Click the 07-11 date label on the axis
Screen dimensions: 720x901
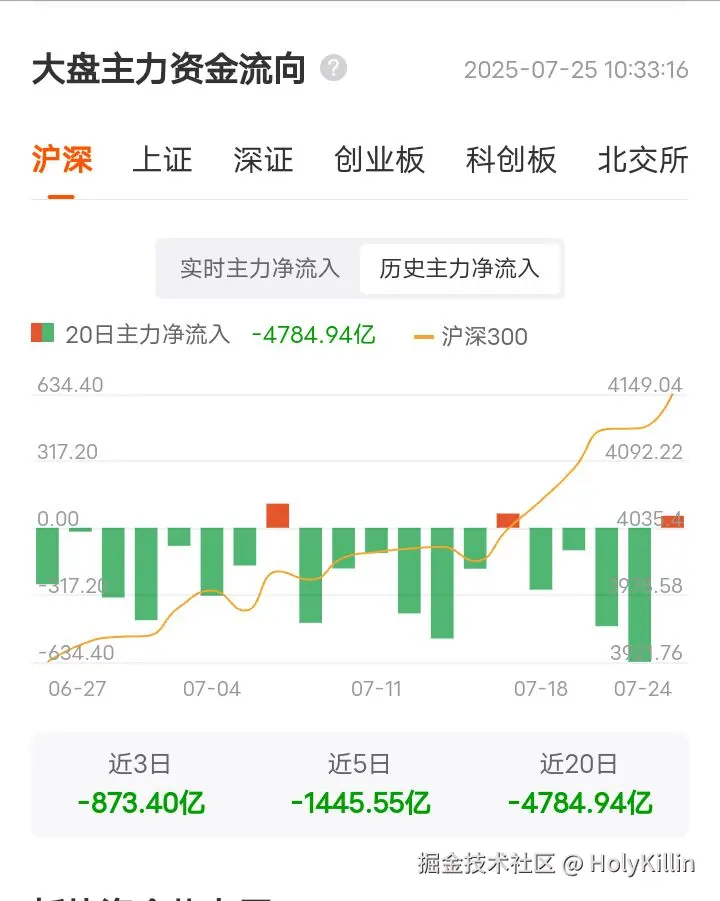pos(376,688)
